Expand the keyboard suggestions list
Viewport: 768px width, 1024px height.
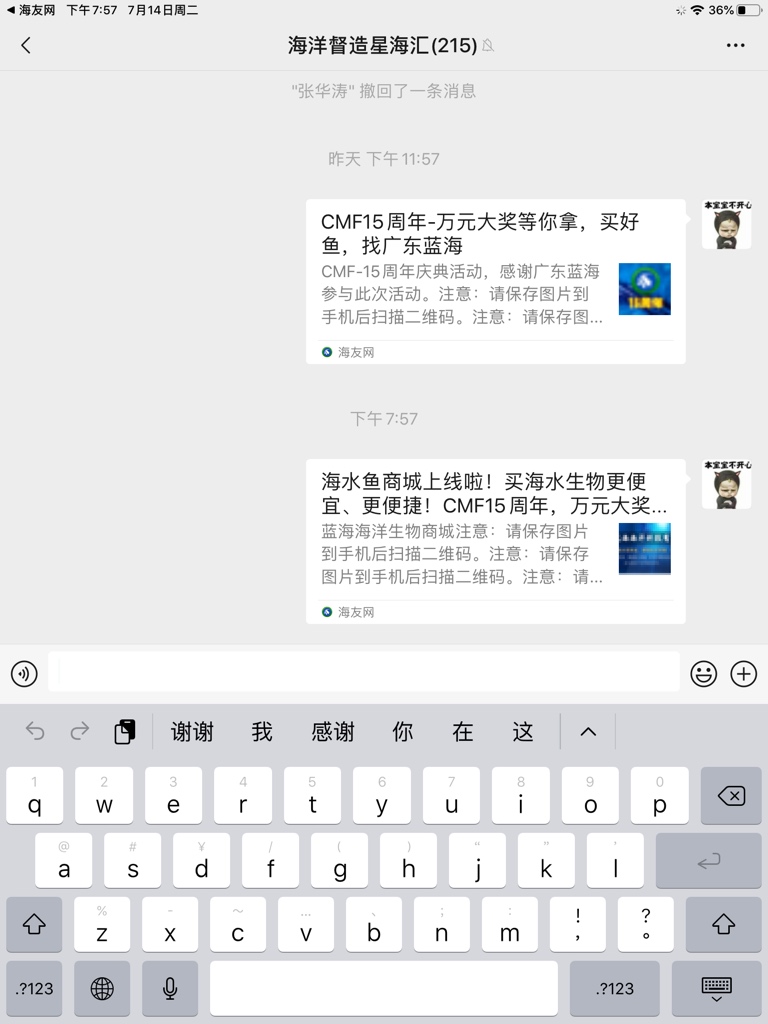[x=588, y=732]
